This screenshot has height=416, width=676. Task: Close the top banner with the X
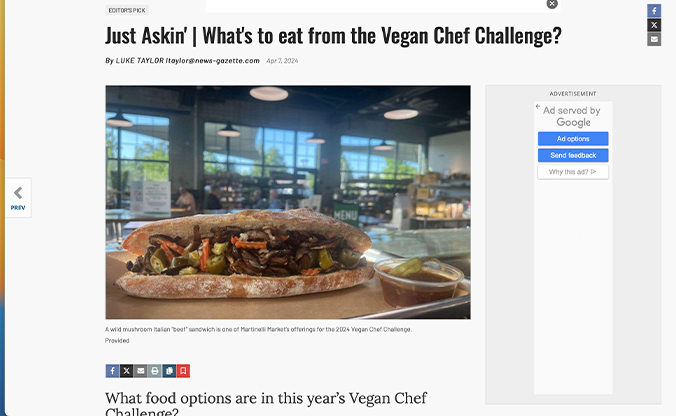point(552,4)
